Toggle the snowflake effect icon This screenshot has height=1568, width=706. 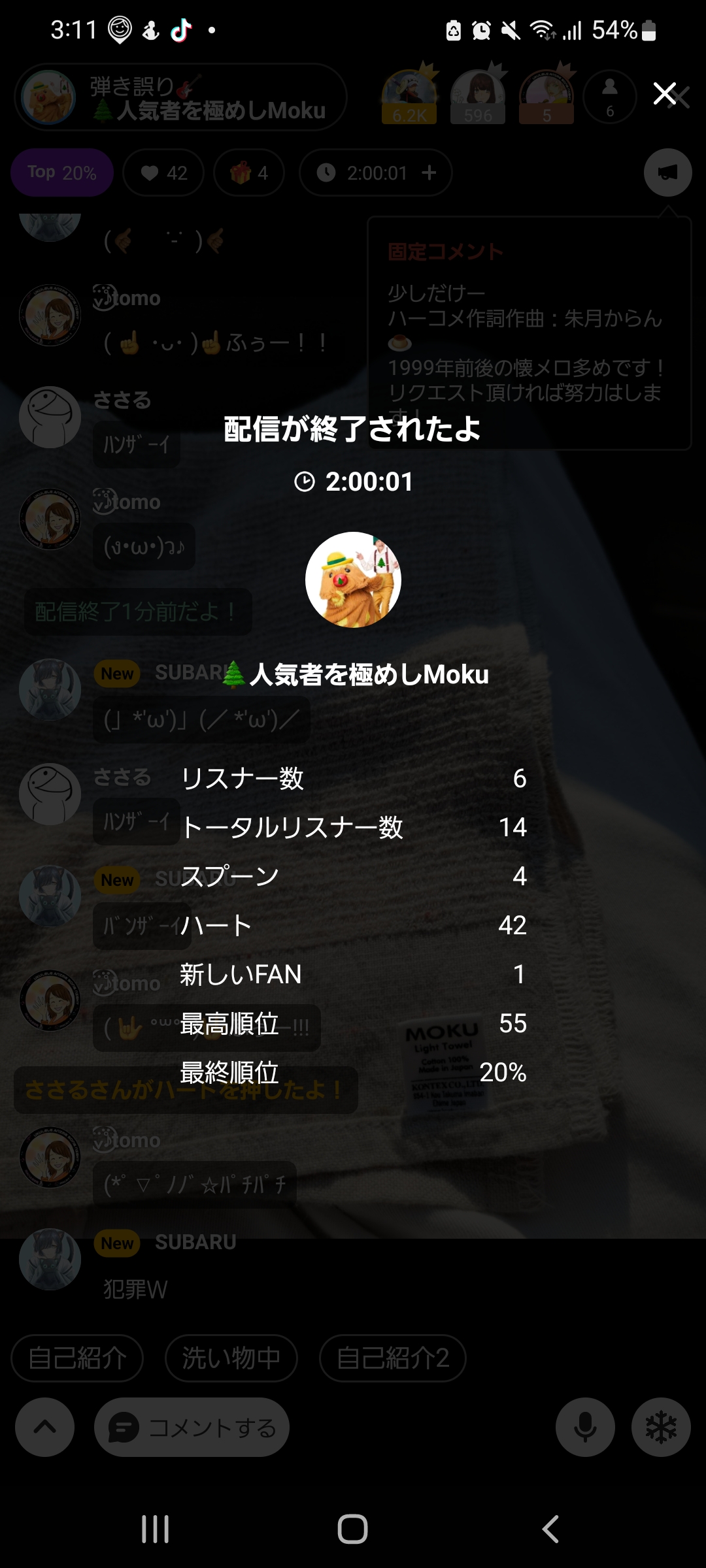pos(662,1428)
